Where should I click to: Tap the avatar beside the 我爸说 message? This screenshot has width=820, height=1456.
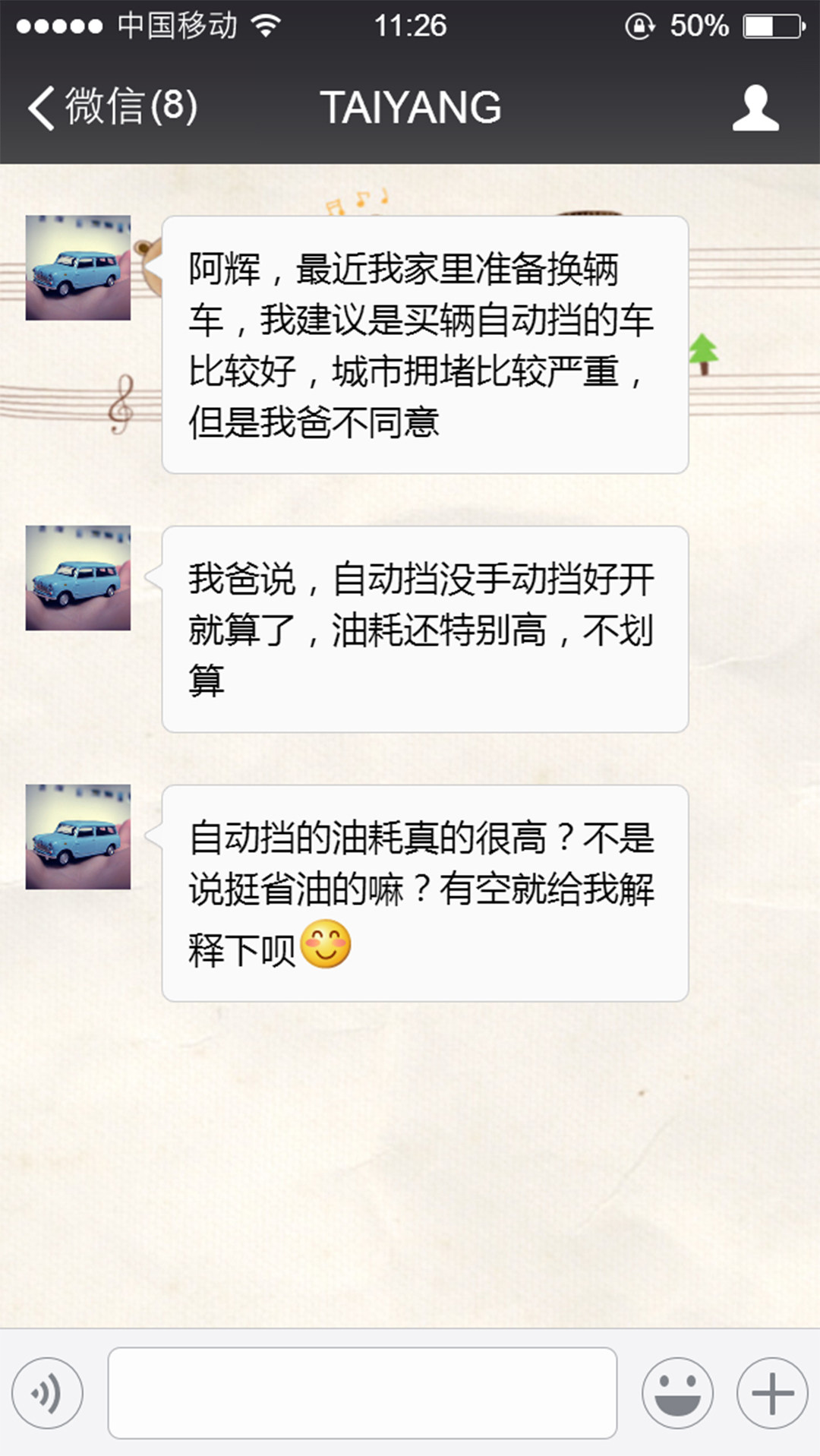click(x=78, y=578)
